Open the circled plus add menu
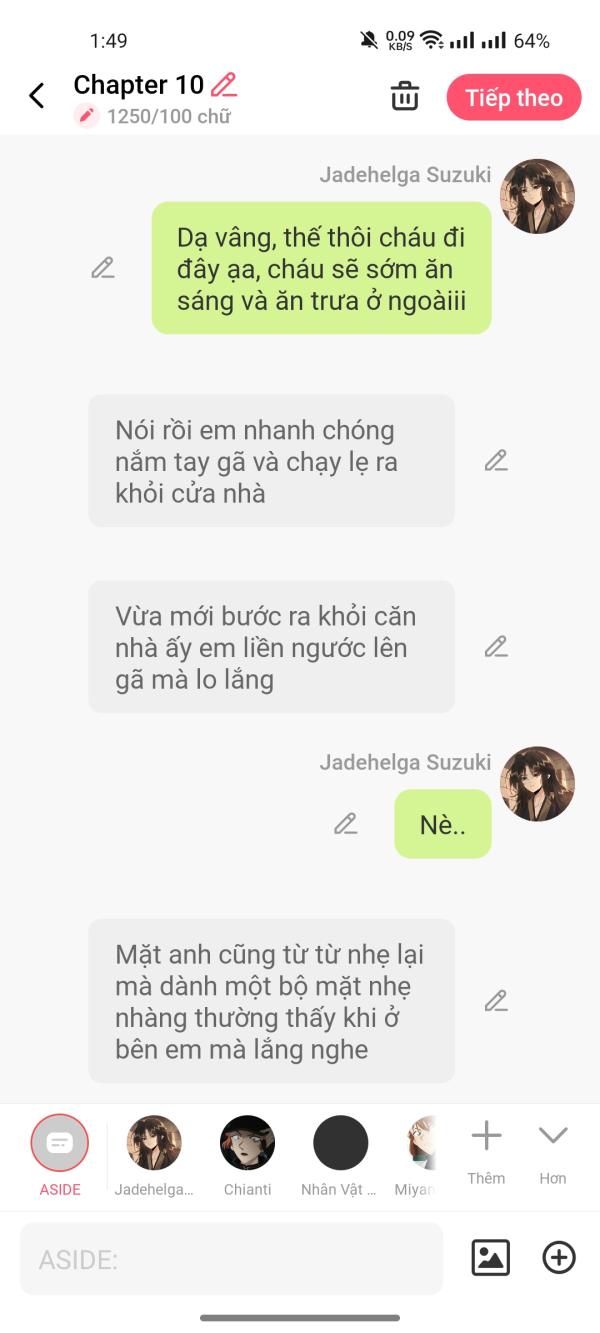The height and width of the screenshot is (1333, 600). [x=559, y=1258]
